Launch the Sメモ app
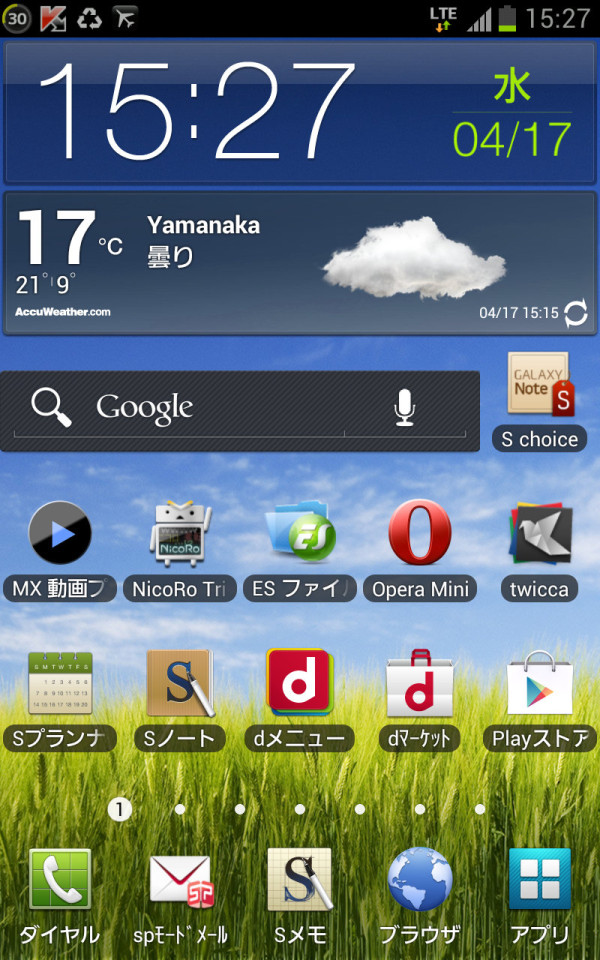The height and width of the screenshot is (960, 600). pyautogui.click(x=299, y=897)
